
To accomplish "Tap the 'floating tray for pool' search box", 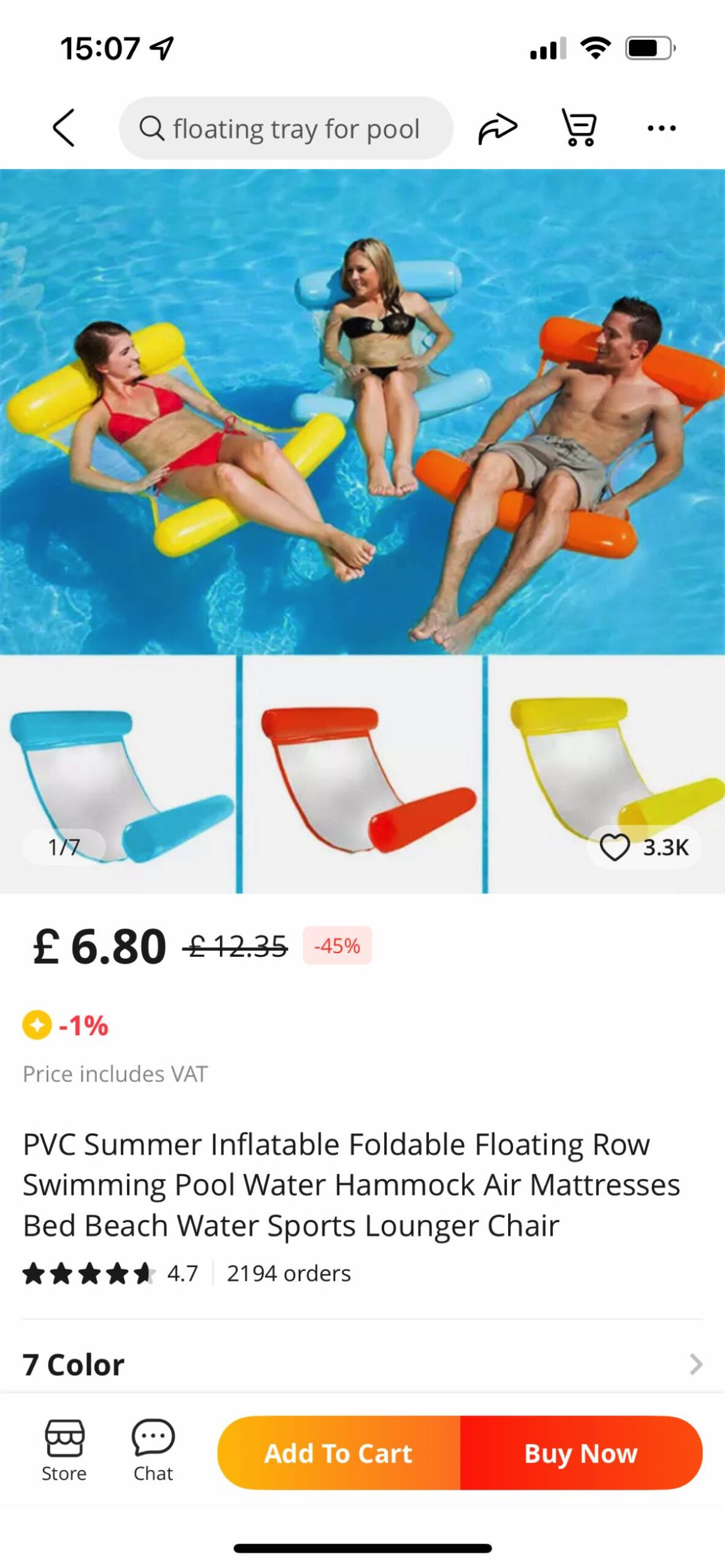I will [286, 129].
